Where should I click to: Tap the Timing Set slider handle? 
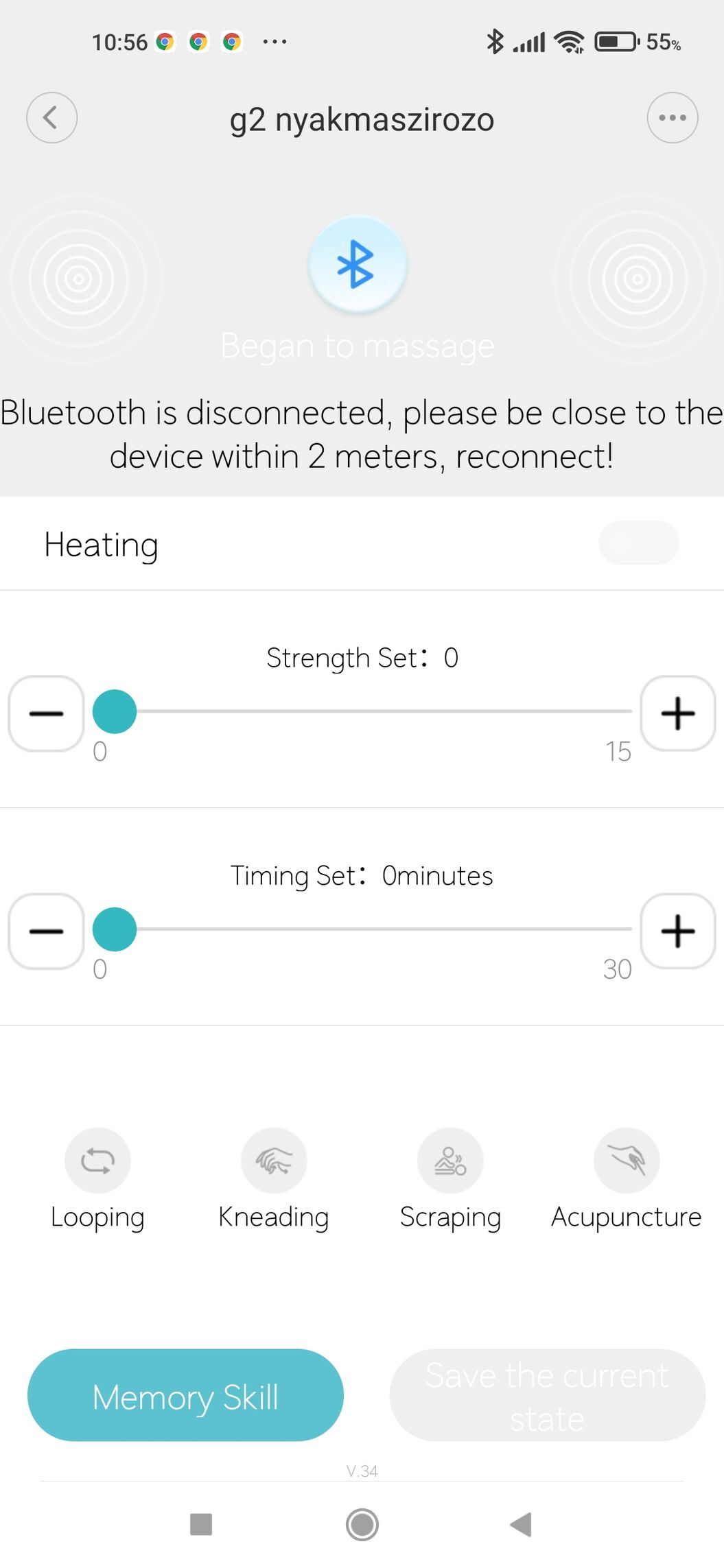pyautogui.click(x=115, y=929)
